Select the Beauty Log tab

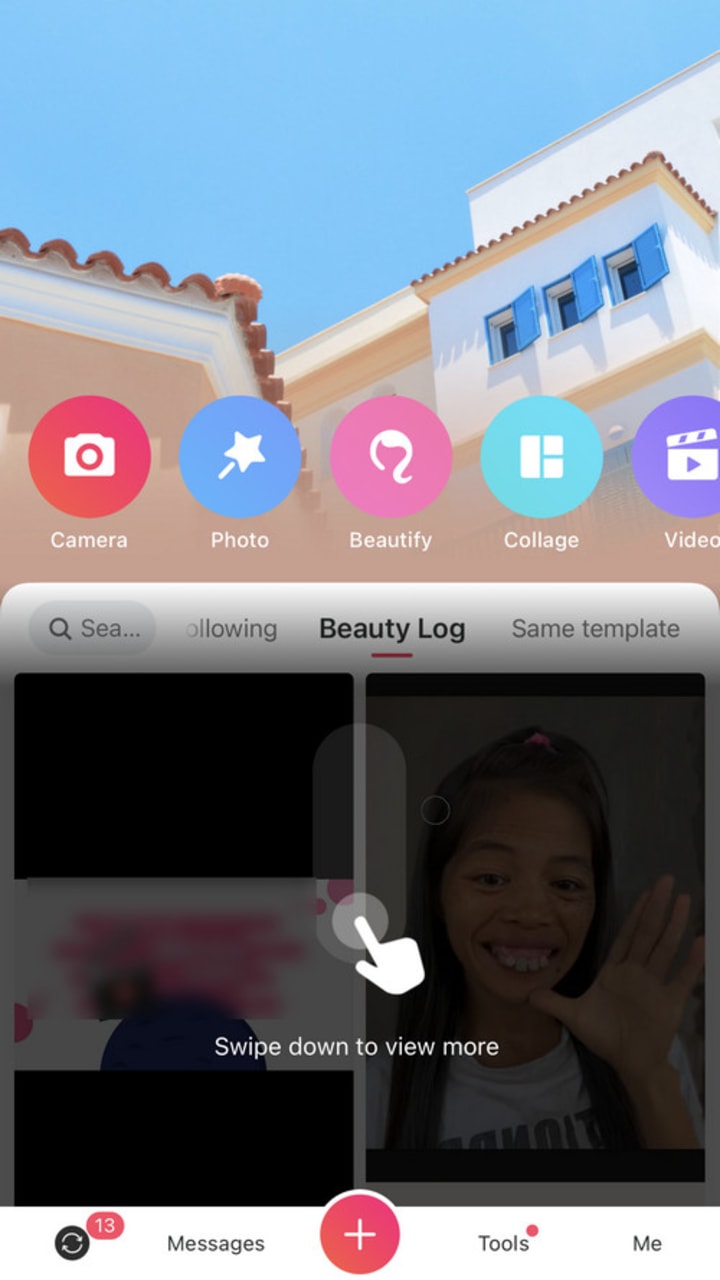pos(392,628)
